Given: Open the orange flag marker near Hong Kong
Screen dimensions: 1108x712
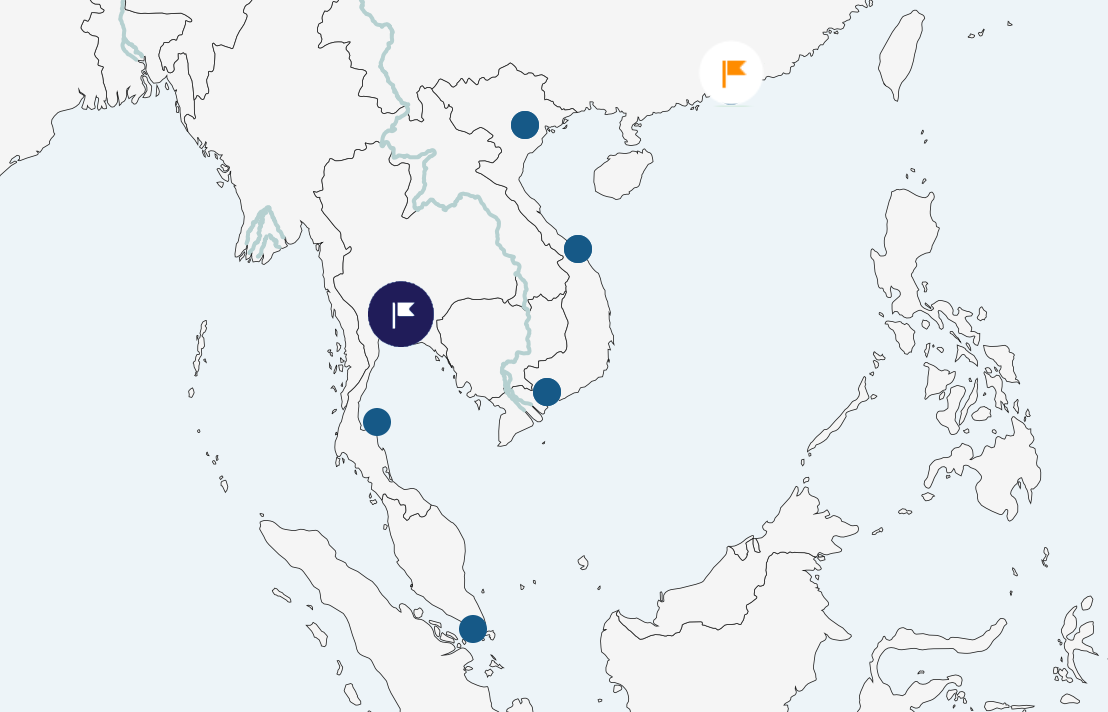Looking at the screenshot, I should (x=731, y=73).
